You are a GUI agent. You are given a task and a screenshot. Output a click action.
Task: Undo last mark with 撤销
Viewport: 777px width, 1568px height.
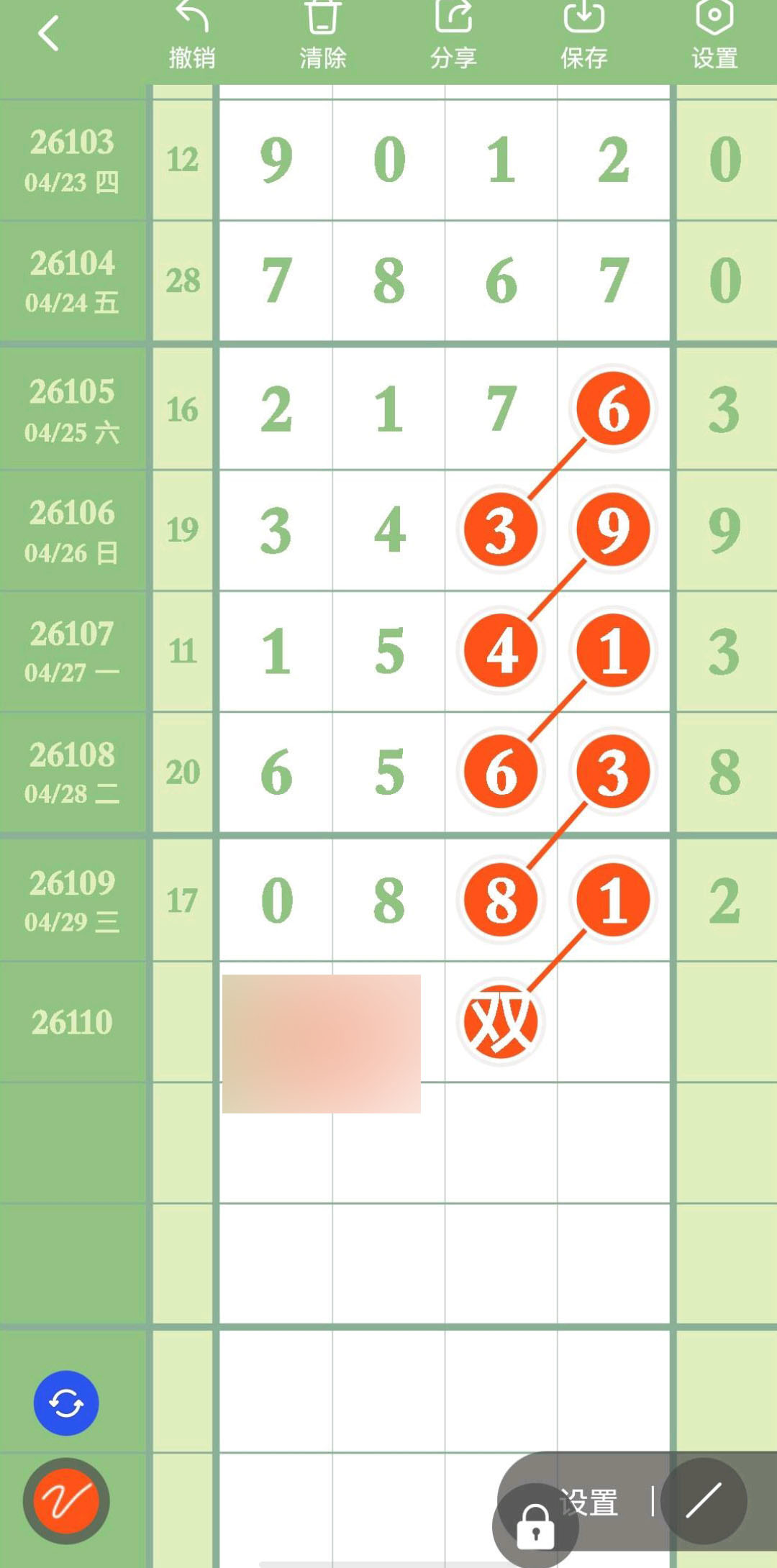coord(192,36)
